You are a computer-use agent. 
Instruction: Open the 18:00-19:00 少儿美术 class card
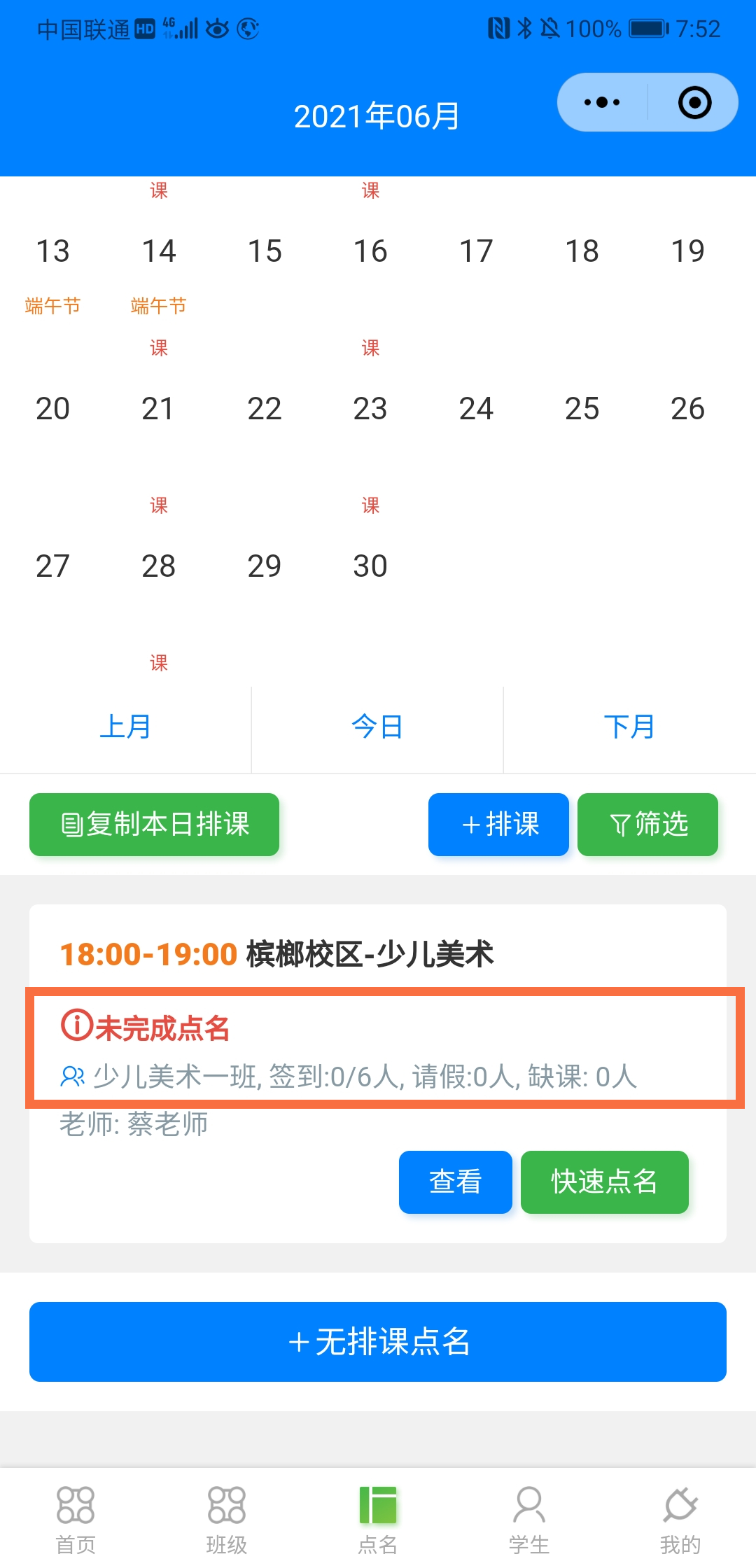click(x=277, y=954)
